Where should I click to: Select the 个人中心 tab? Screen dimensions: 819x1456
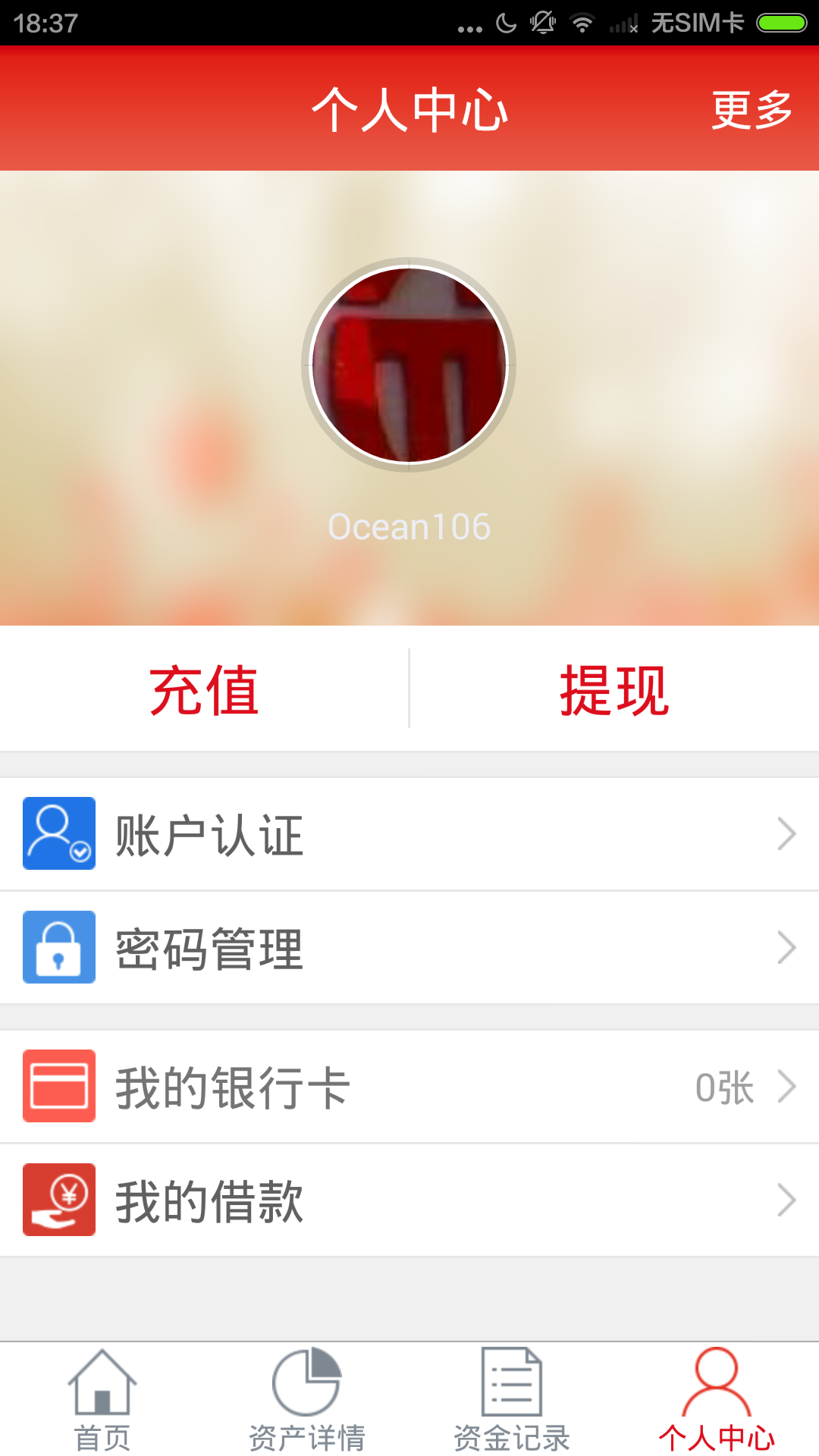tap(717, 1399)
